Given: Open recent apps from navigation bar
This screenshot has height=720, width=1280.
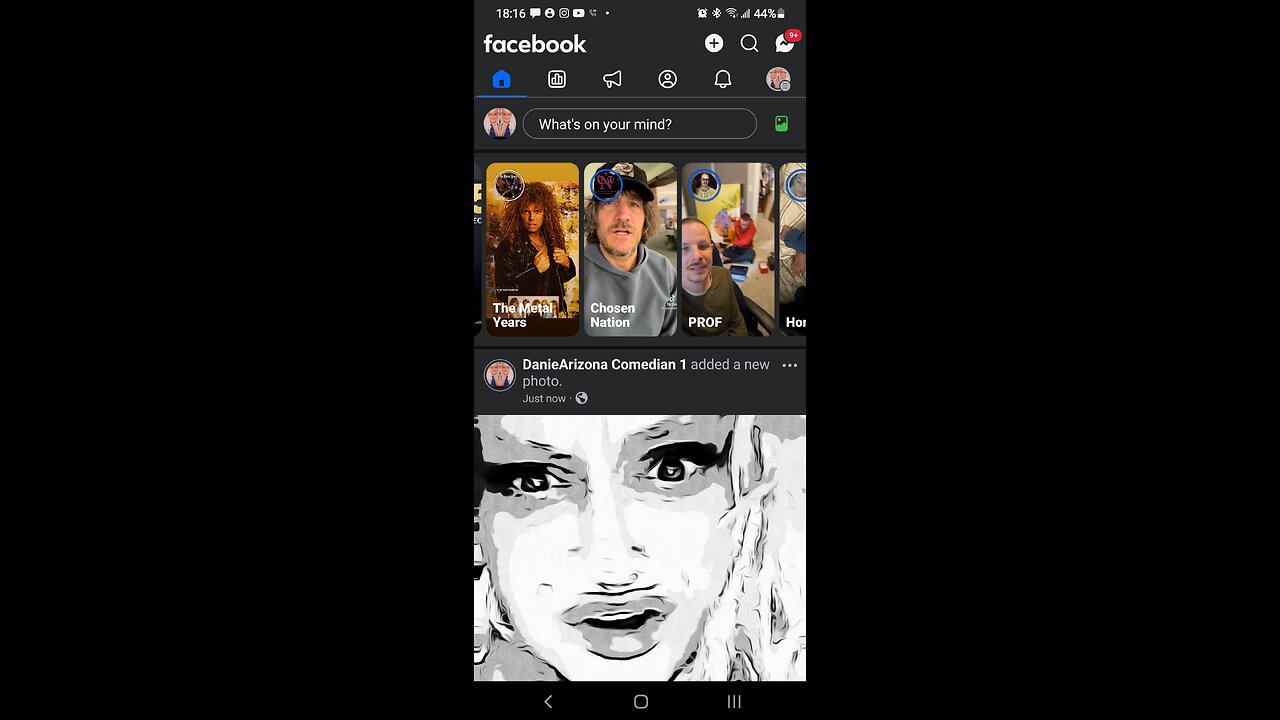Looking at the screenshot, I should pos(734,702).
